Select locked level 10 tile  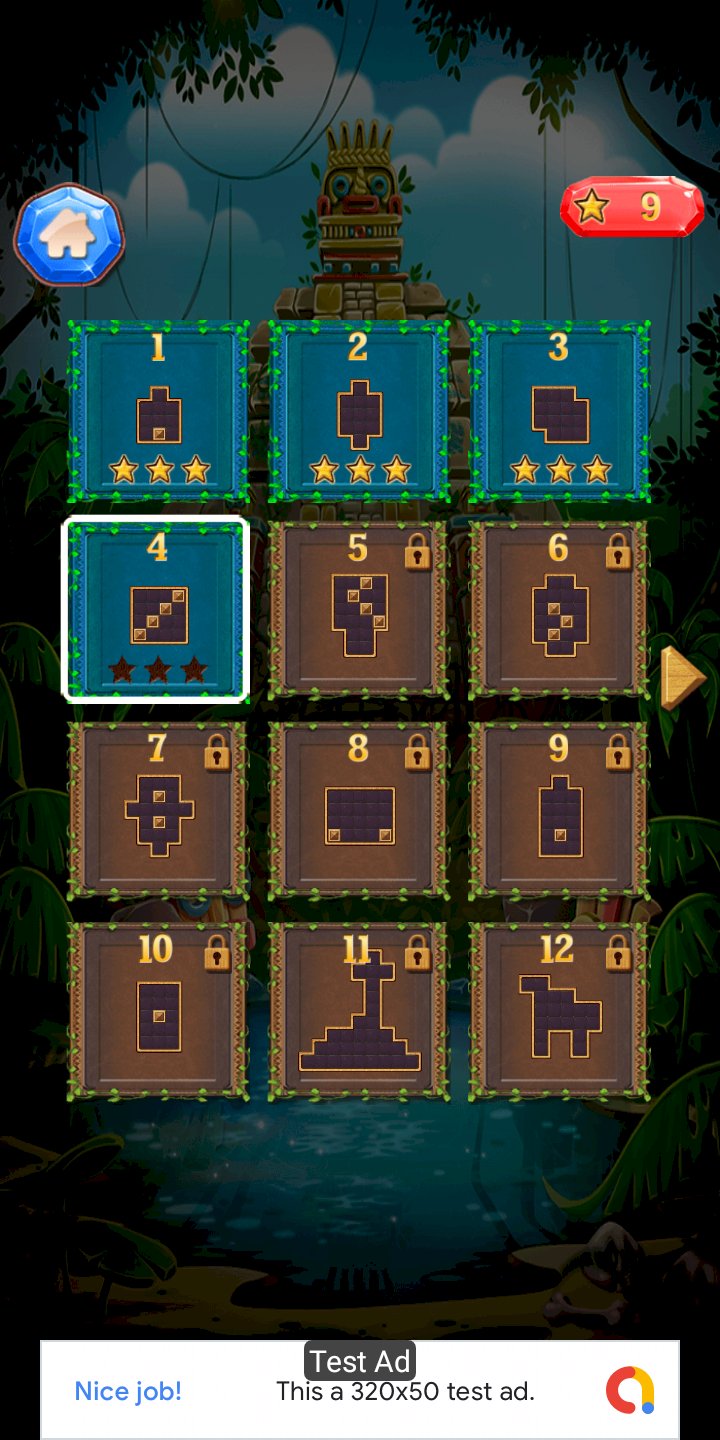coord(158,1010)
